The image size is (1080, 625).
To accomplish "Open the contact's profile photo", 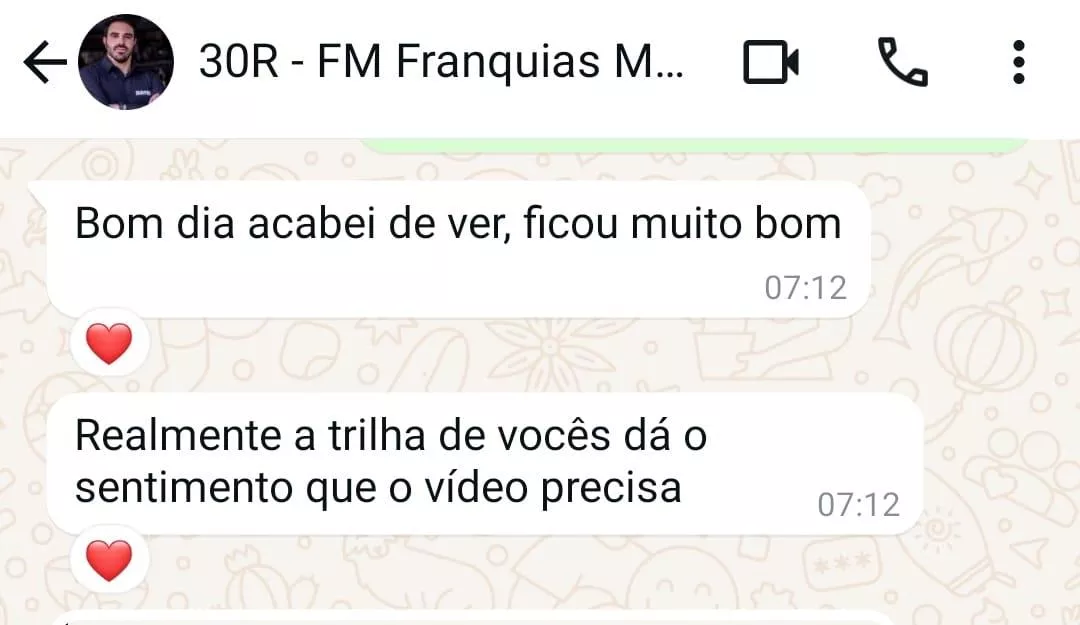I will tap(126, 62).
